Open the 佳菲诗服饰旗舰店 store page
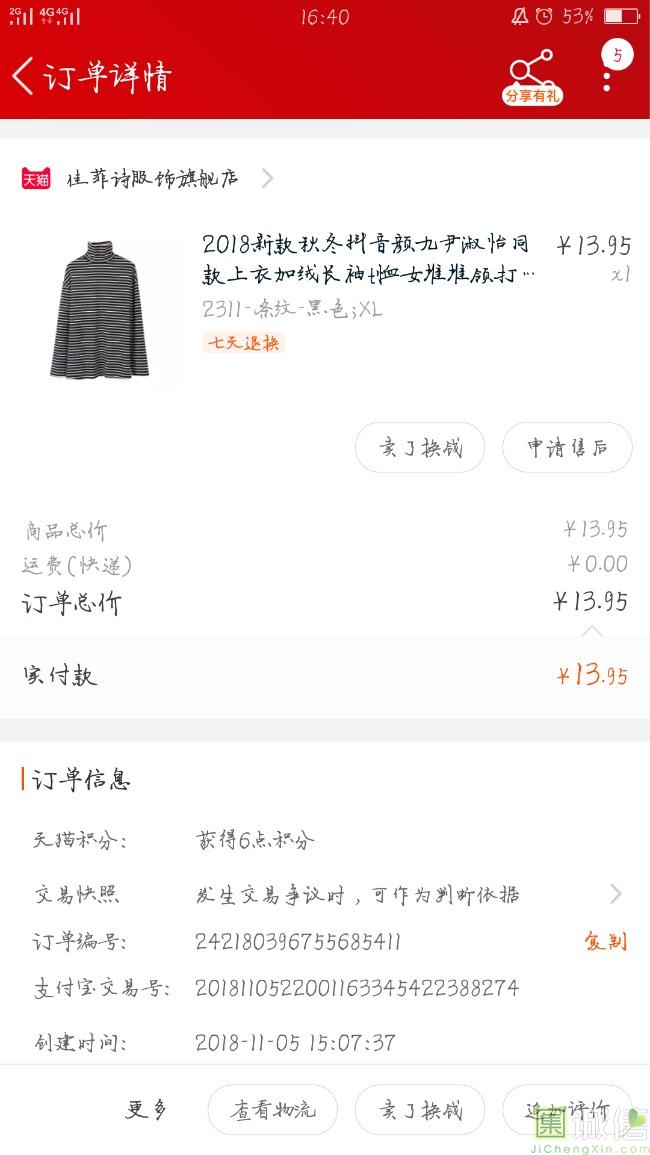The image size is (650, 1155). pos(152,179)
